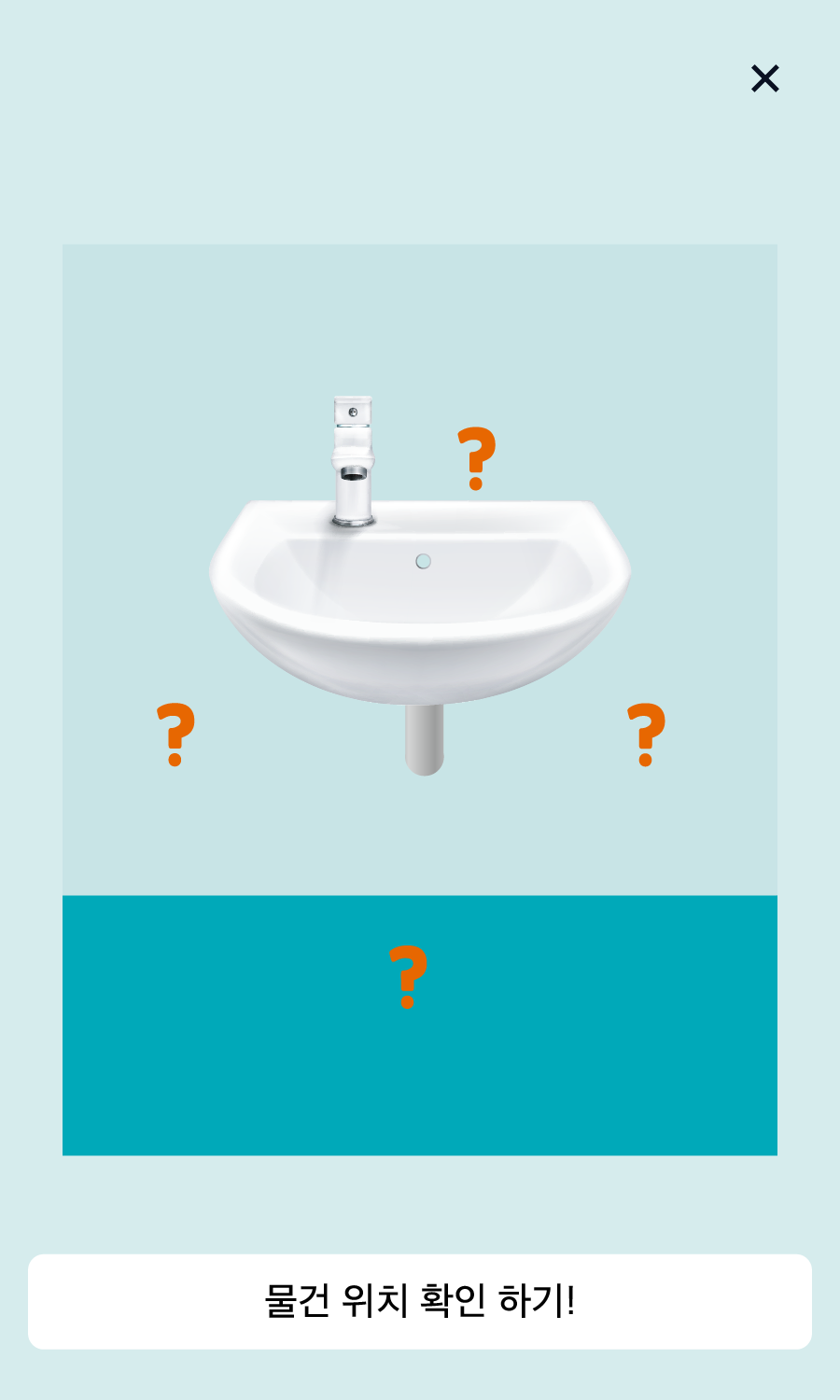This screenshot has width=840, height=1400.
Task: Tap the question mark right of the sink
Action: pos(646,735)
